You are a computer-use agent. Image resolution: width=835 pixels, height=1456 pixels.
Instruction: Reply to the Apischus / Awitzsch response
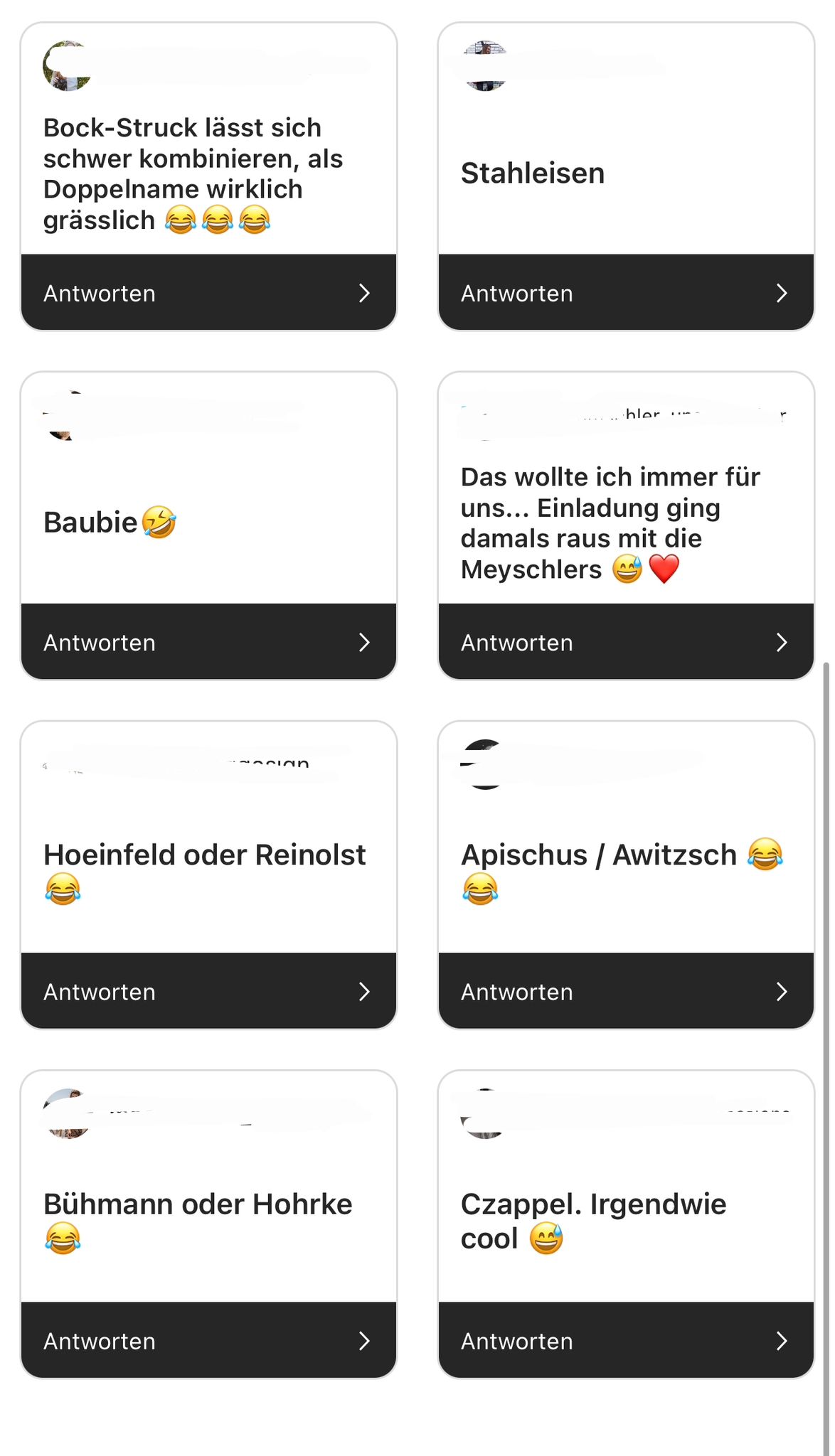(625, 991)
